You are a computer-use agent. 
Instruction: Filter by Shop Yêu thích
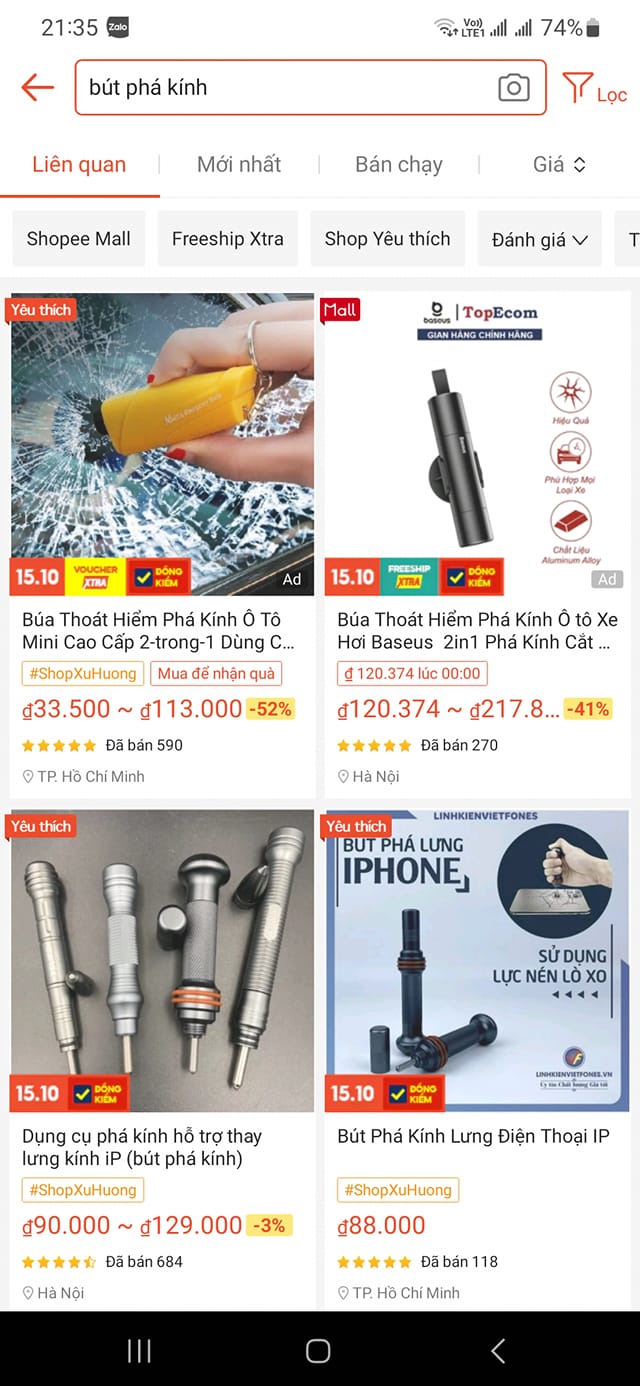click(x=388, y=239)
